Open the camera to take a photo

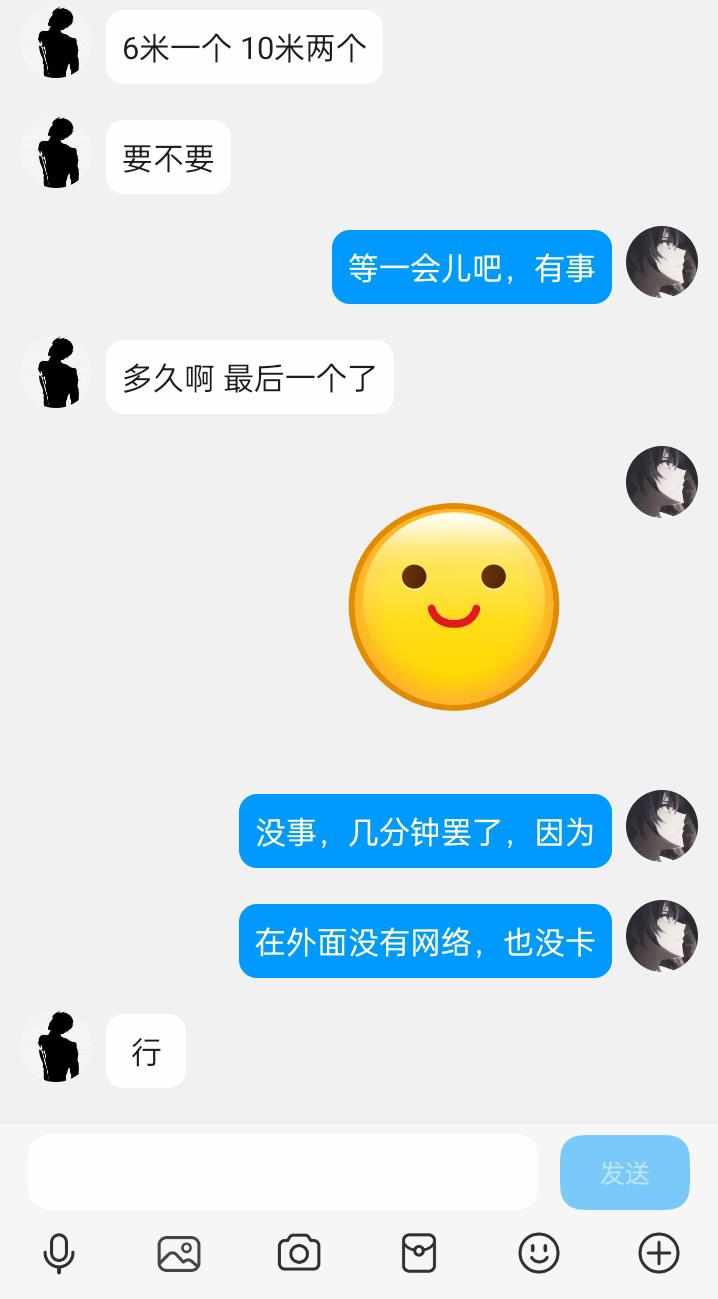(299, 1253)
